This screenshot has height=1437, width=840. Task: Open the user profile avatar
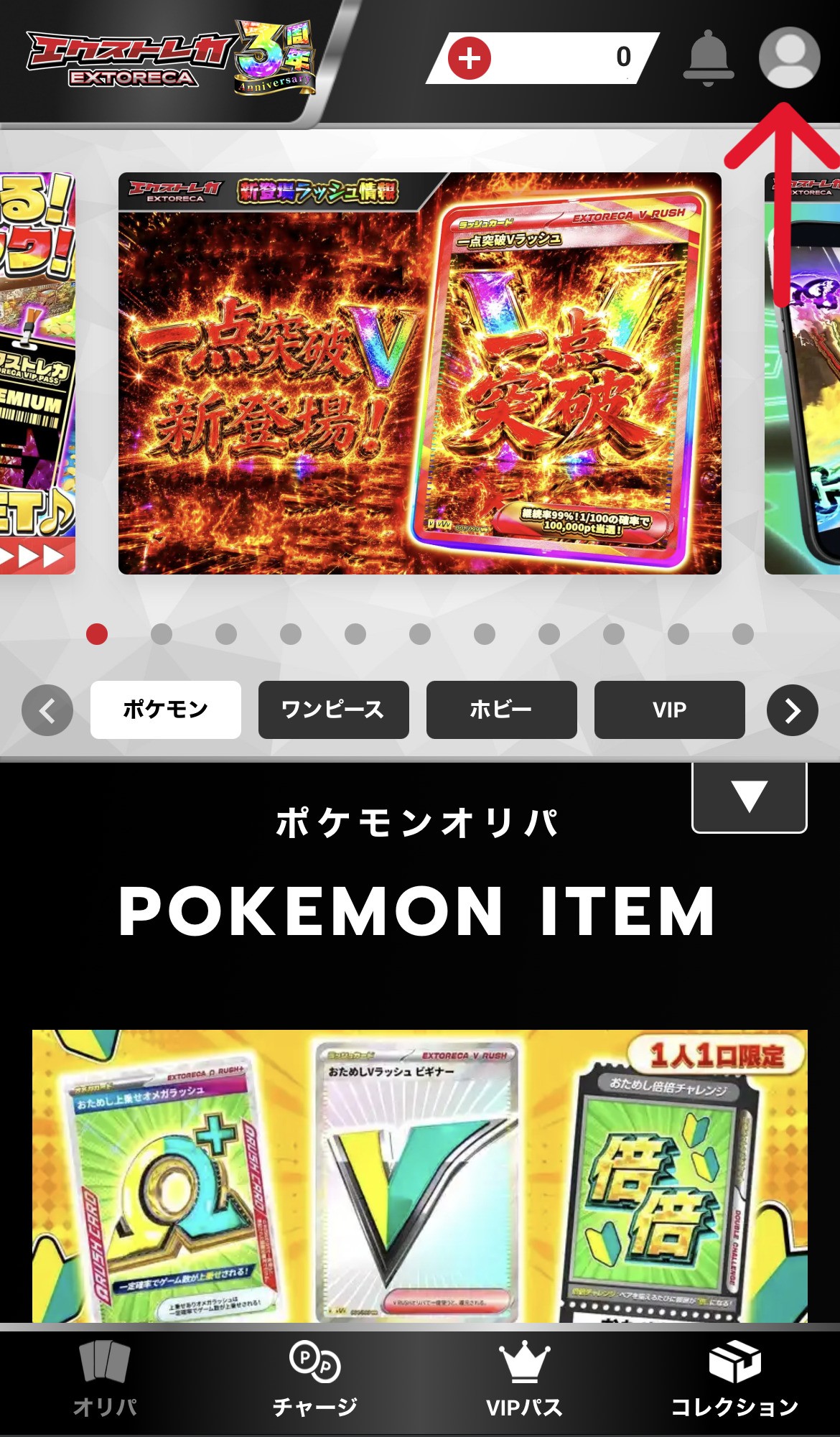pos(789,57)
